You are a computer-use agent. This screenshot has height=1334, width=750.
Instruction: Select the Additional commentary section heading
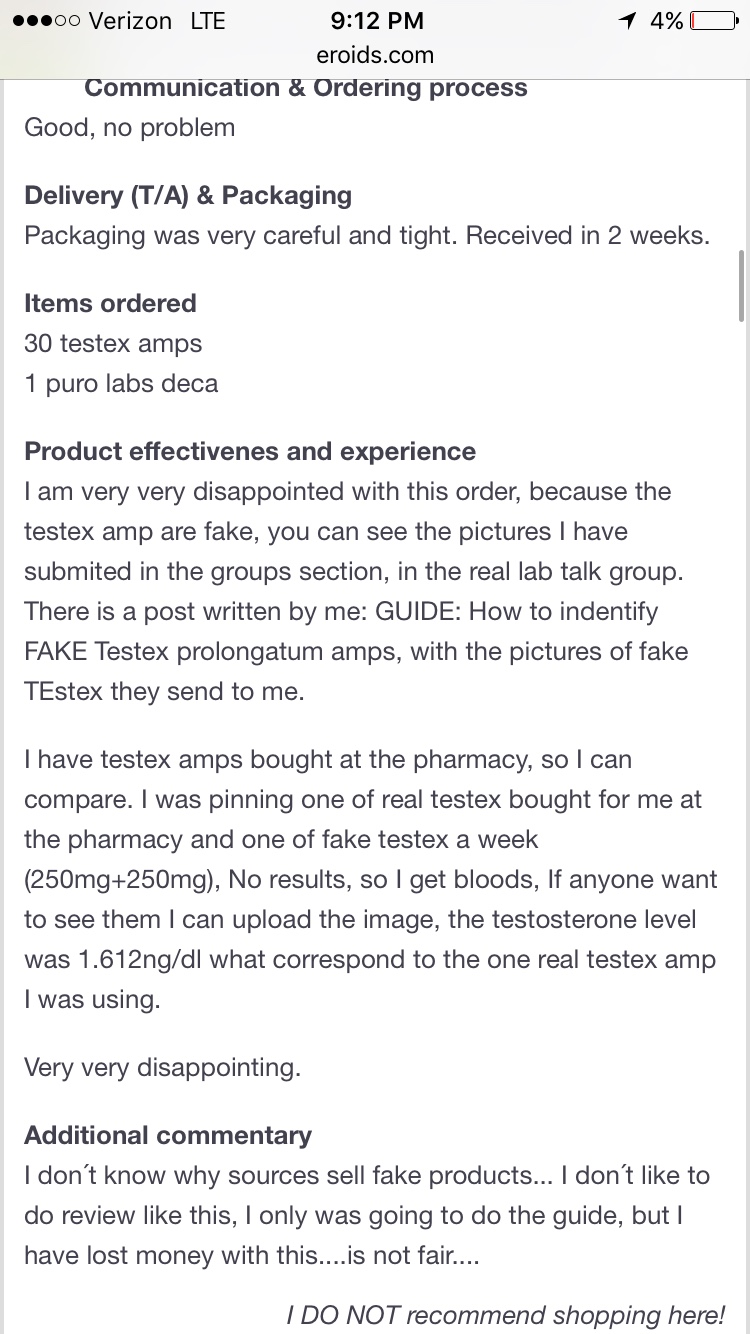click(168, 1135)
